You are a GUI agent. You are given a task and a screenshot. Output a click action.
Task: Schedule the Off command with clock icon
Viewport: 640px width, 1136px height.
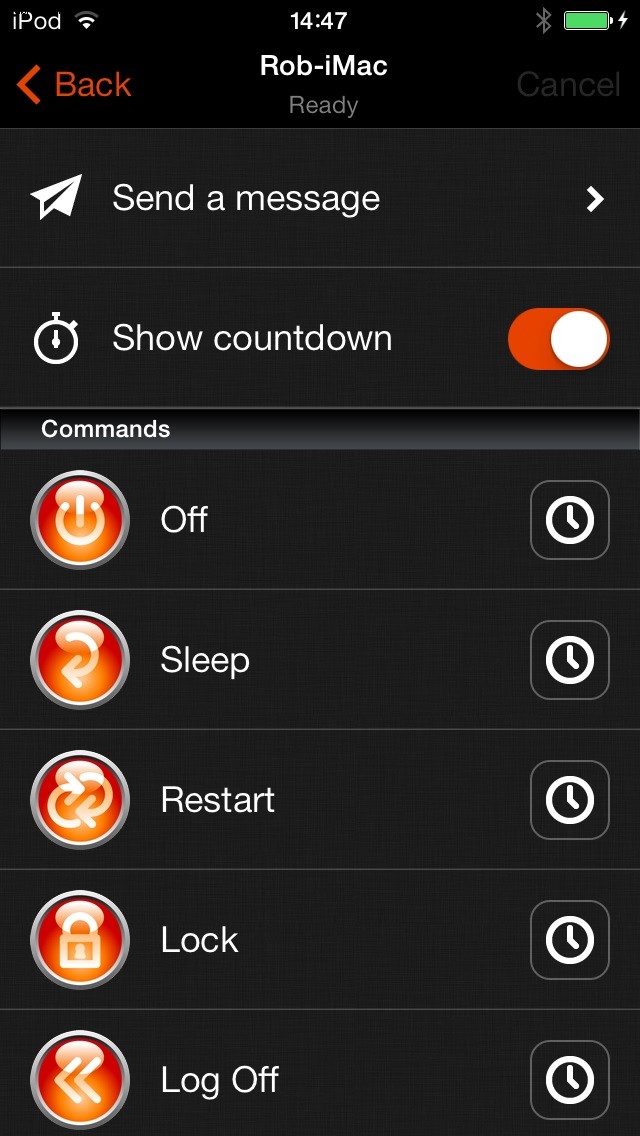click(x=570, y=519)
